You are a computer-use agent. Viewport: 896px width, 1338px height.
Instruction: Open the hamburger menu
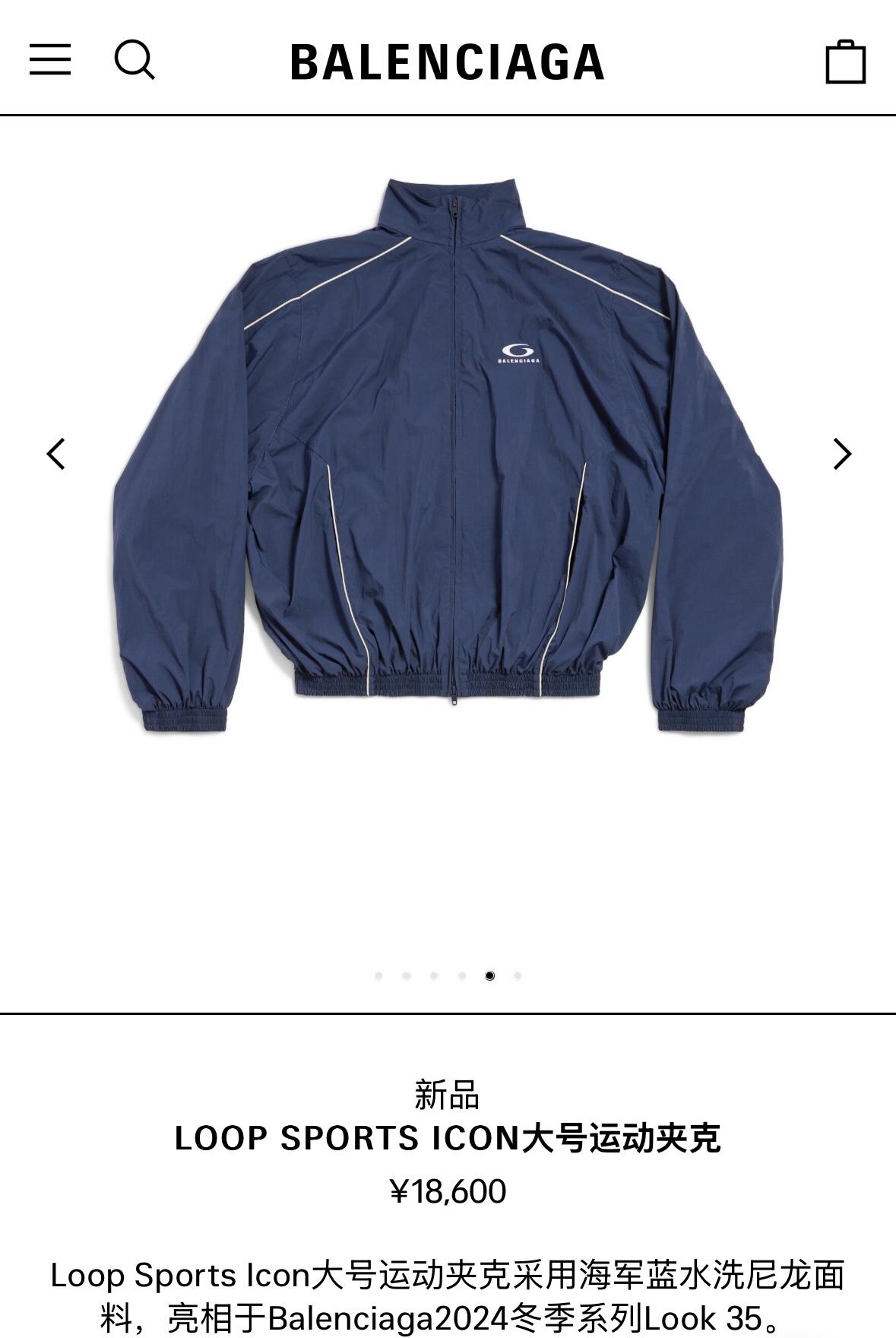click(x=50, y=59)
